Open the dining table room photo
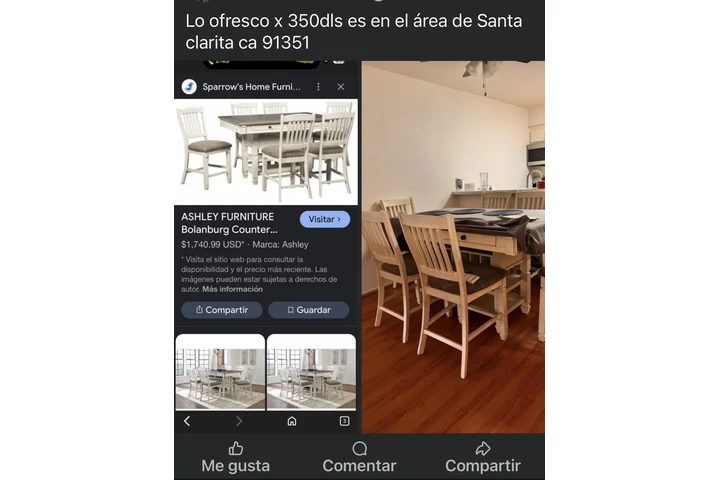This screenshot has width=720, height=480. coord(453,247)
